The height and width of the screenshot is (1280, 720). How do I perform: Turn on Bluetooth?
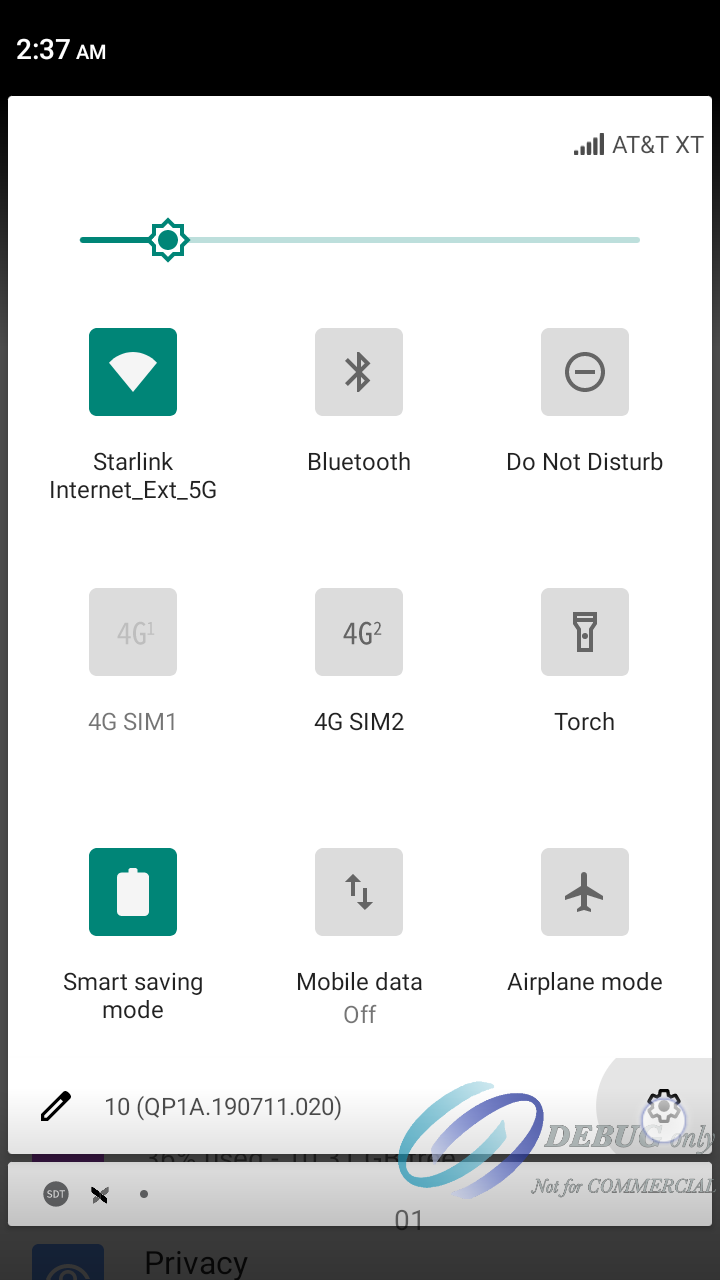[359, 372]
